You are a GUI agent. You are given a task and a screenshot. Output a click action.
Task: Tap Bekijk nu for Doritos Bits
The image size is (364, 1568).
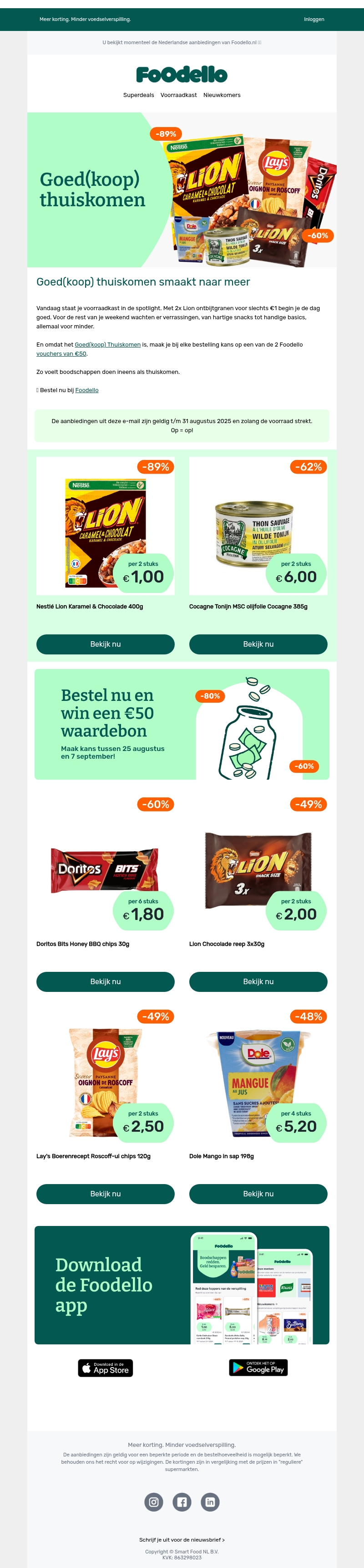[x=105, y=981]
